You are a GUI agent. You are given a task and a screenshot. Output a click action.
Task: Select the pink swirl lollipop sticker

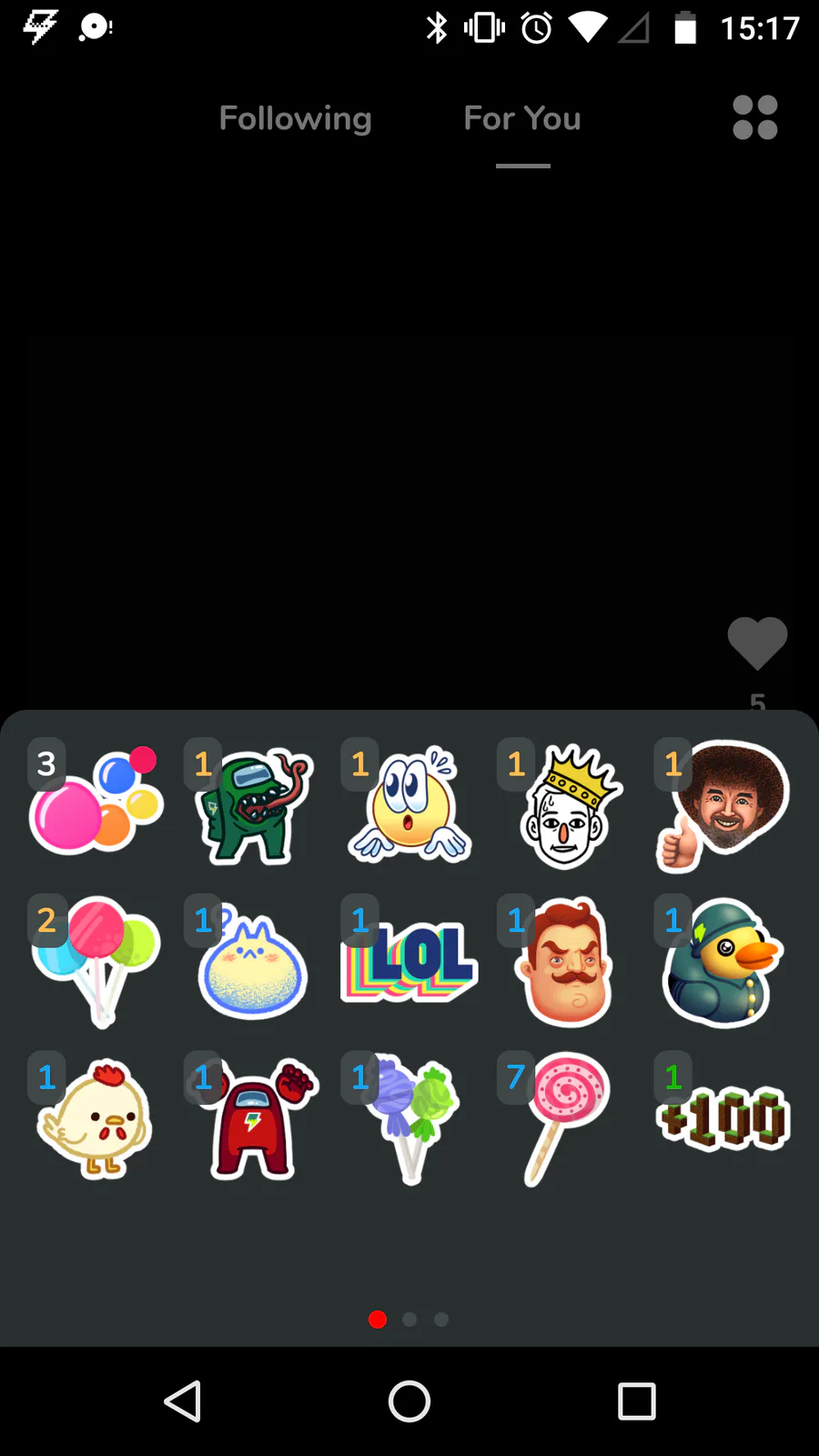[x=566, y=1119]
